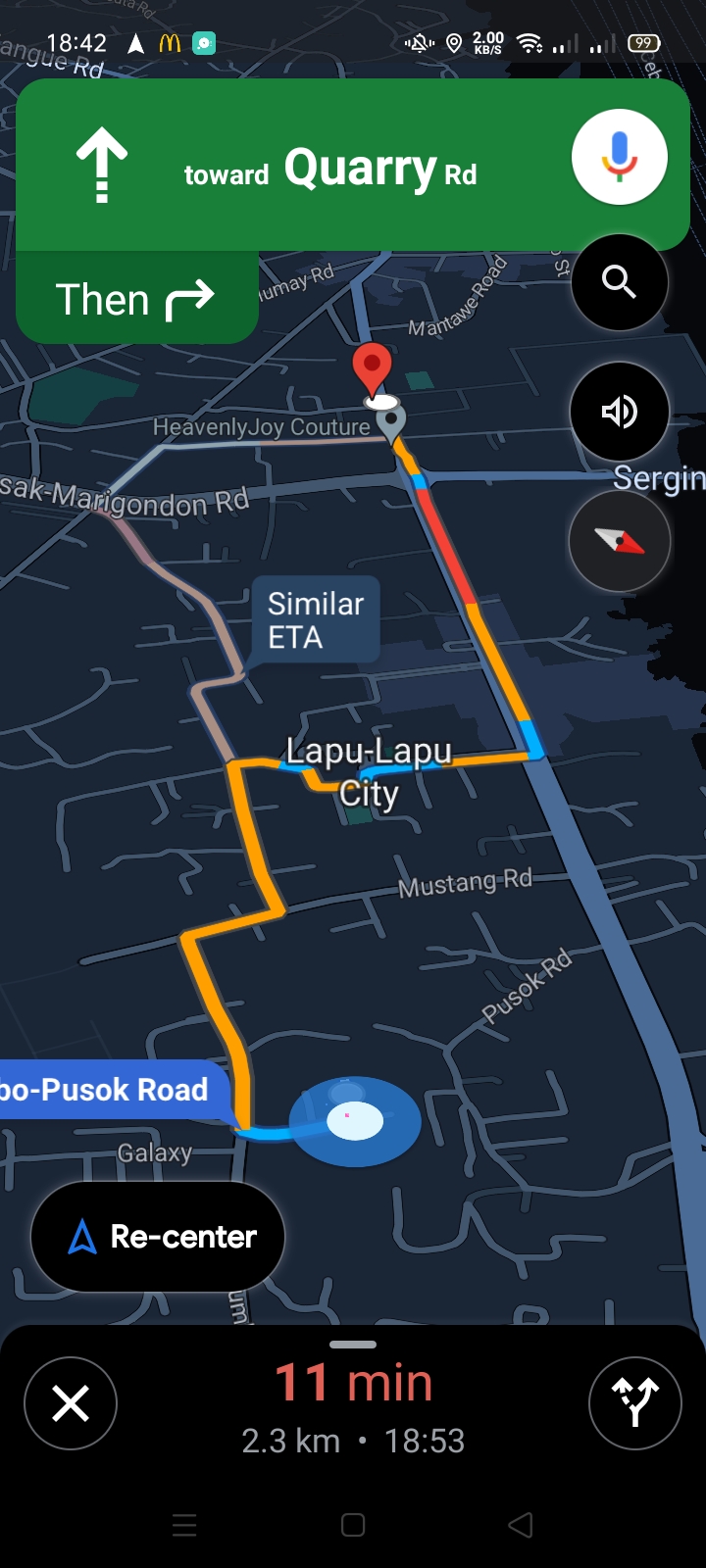706x1568 pixels.
Task: Search along the route
Action: (620, 282)
